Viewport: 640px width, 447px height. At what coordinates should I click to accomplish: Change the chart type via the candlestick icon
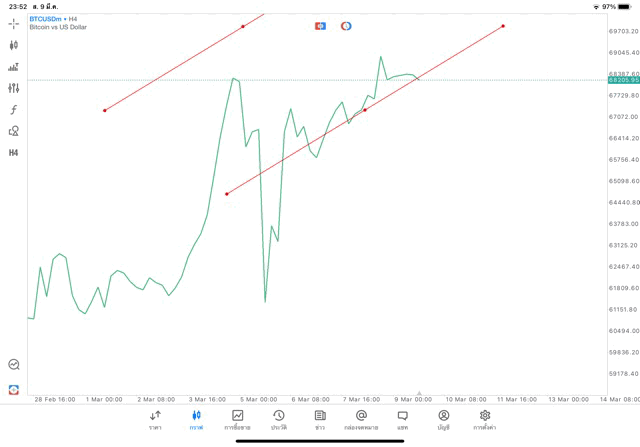click(14, 45)
